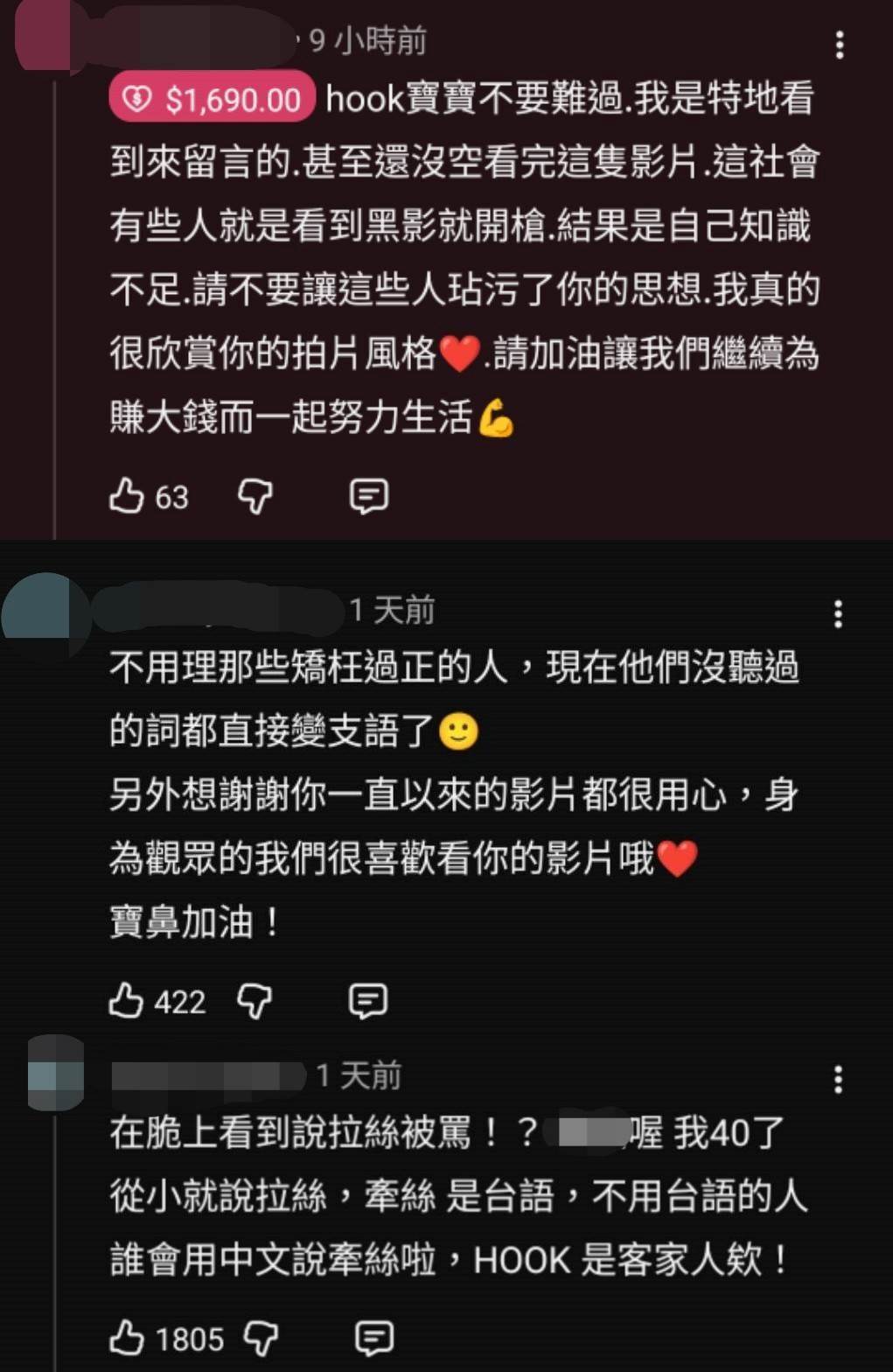Dislike the 在脆上看到說拉絲被罵 comment
This screenshot has width=893, height=1372.
click(x=261, y=1338)
